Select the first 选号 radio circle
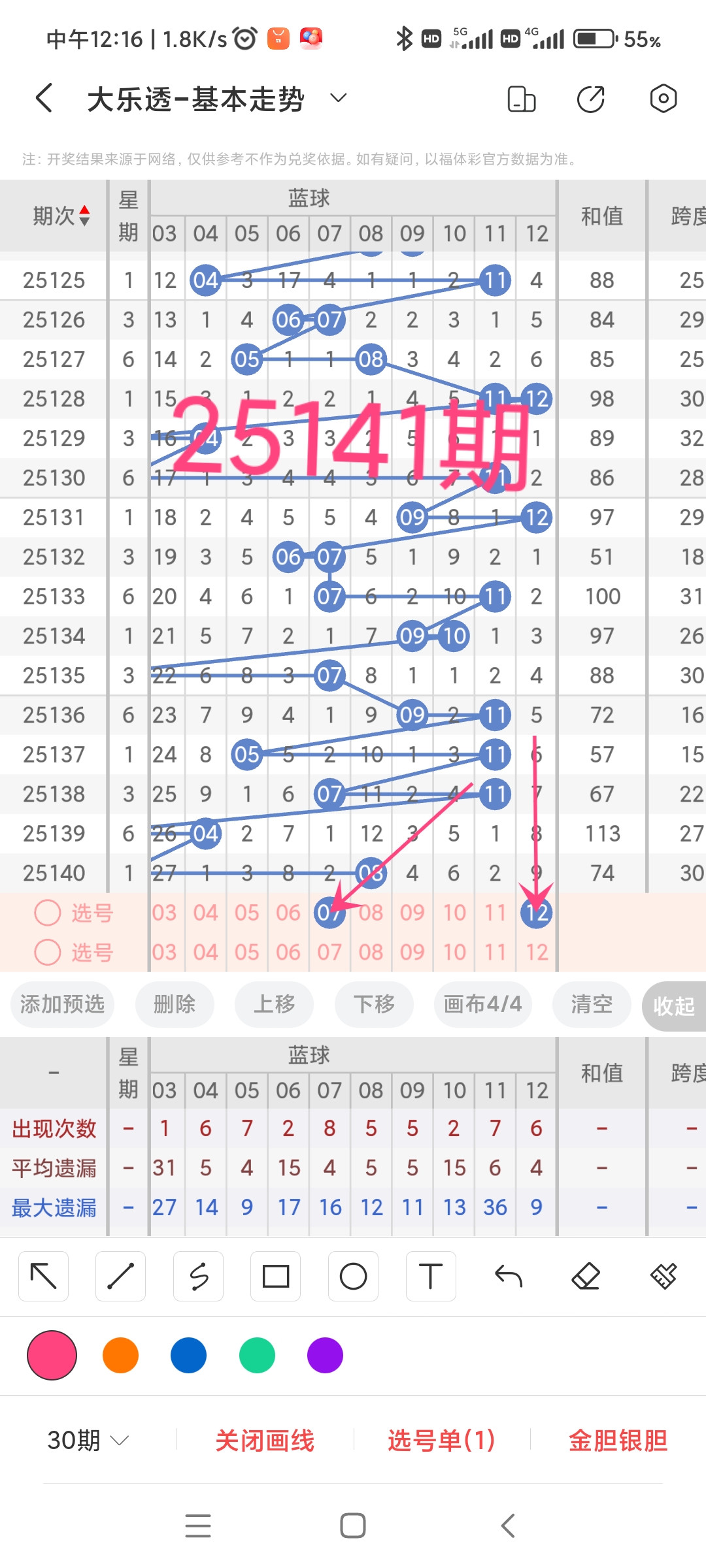 click(x=47, y=912)
